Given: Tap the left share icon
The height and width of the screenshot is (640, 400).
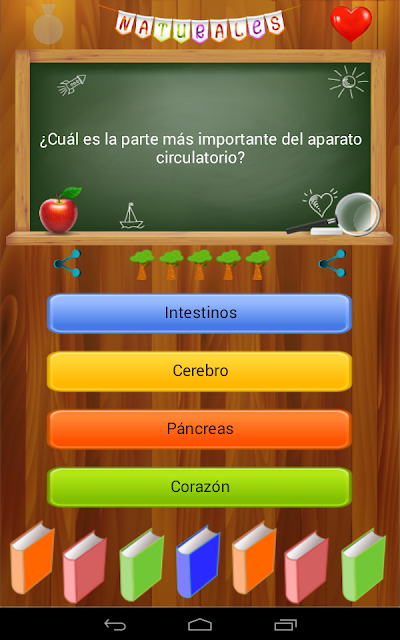Looking at the screenshot, I should (x=67, y=263).
